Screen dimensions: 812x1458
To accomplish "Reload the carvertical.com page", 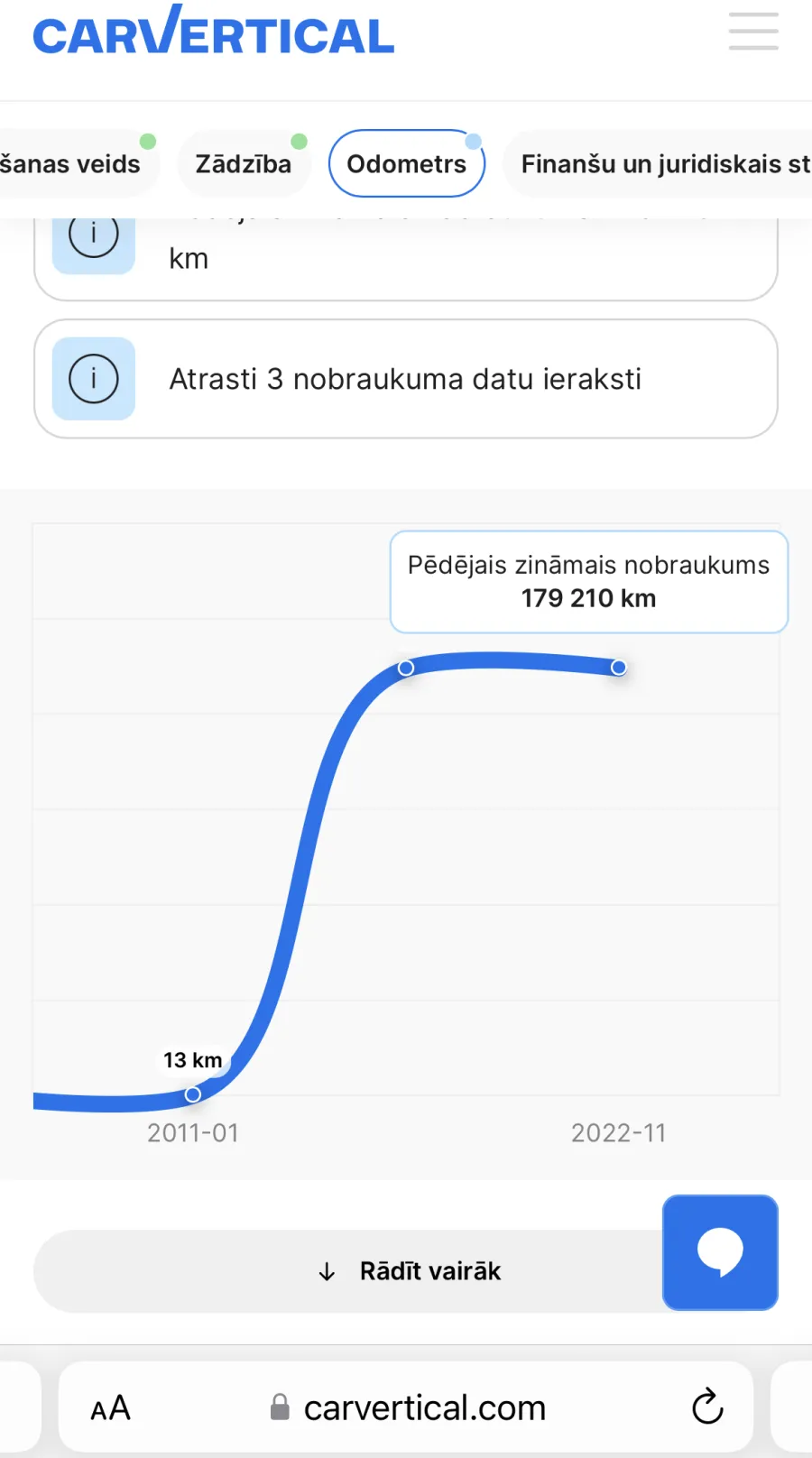I will [707, 1407].
